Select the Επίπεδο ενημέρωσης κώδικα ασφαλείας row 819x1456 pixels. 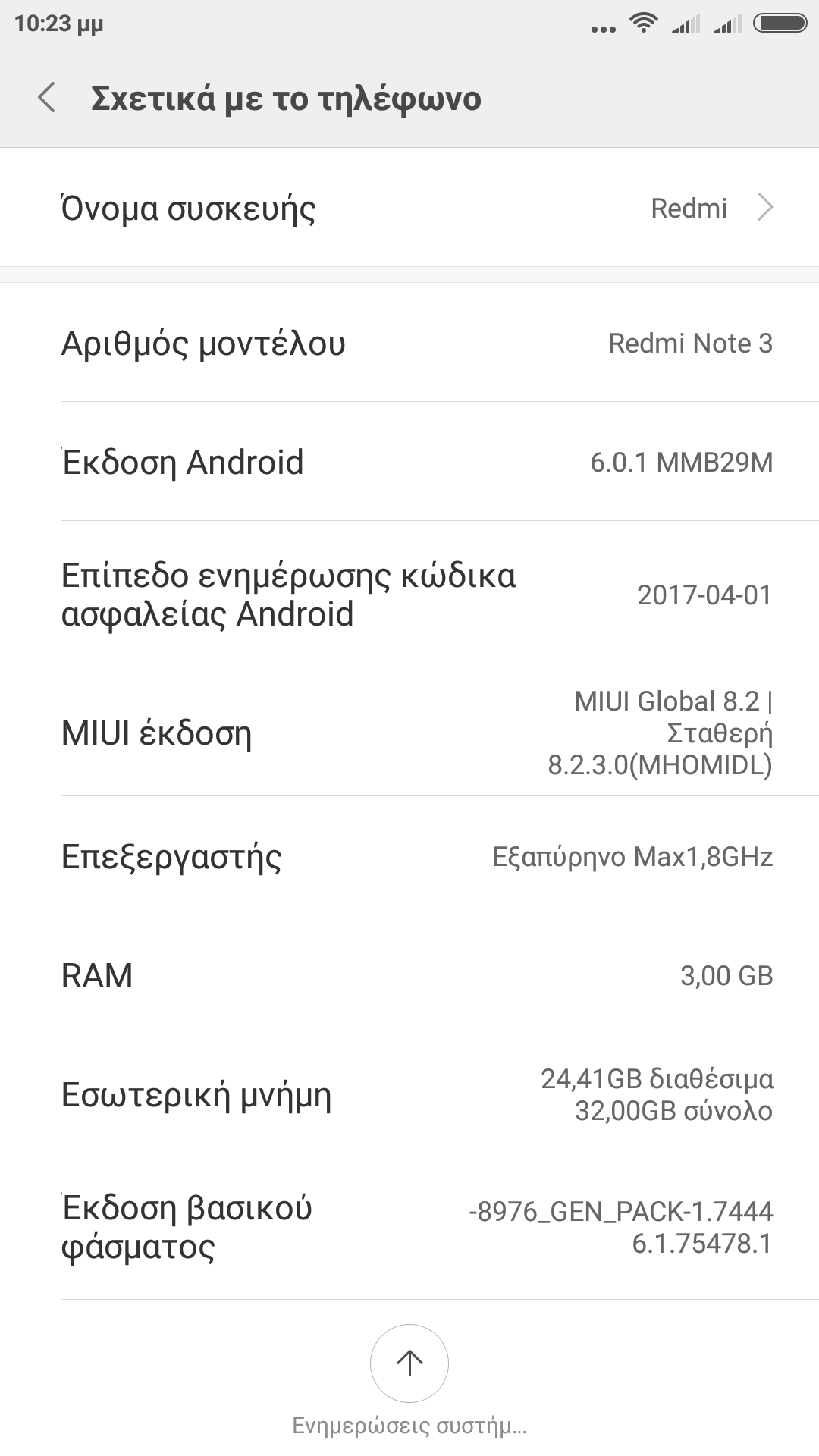[x=409, y=595]
